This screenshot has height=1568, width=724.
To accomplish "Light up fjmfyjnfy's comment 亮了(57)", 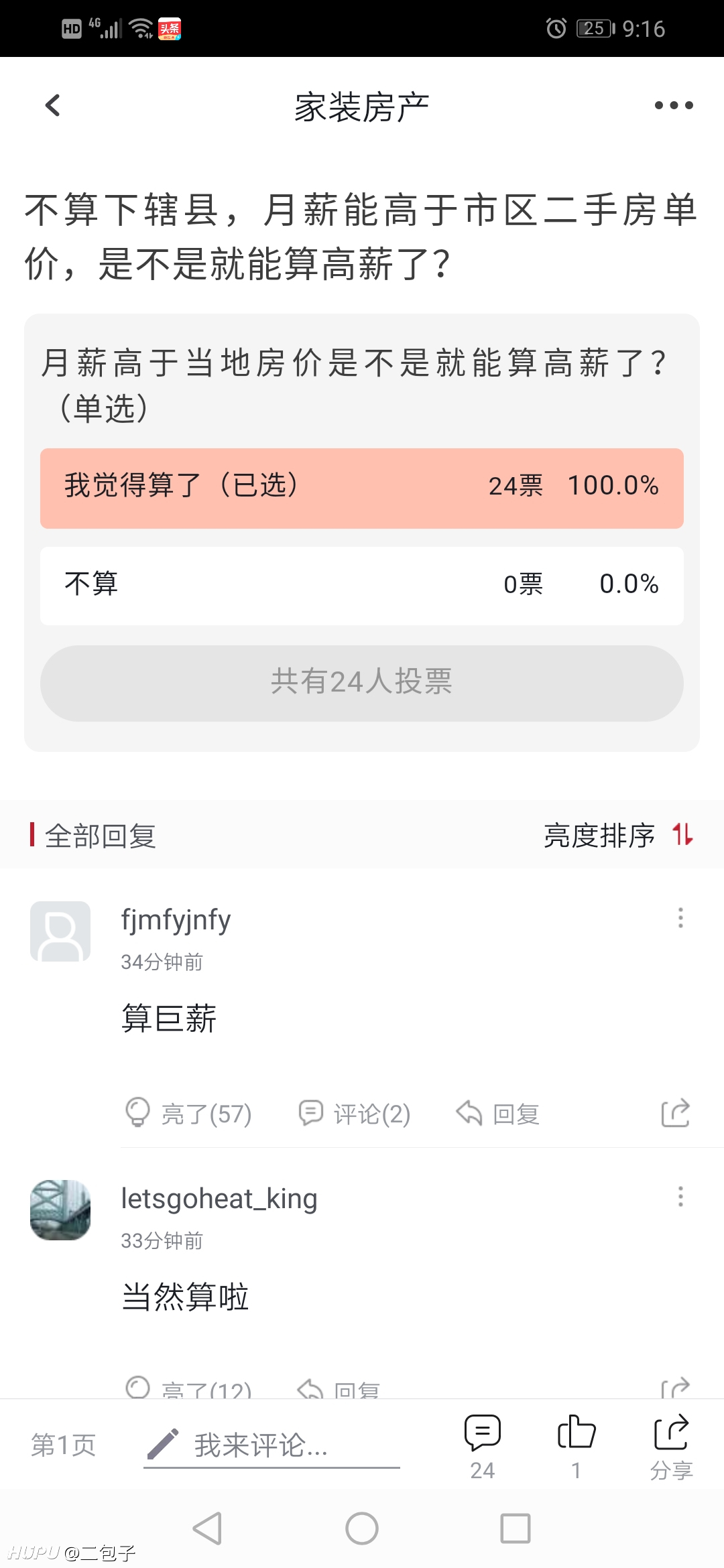I will (x=188, y=1114).
